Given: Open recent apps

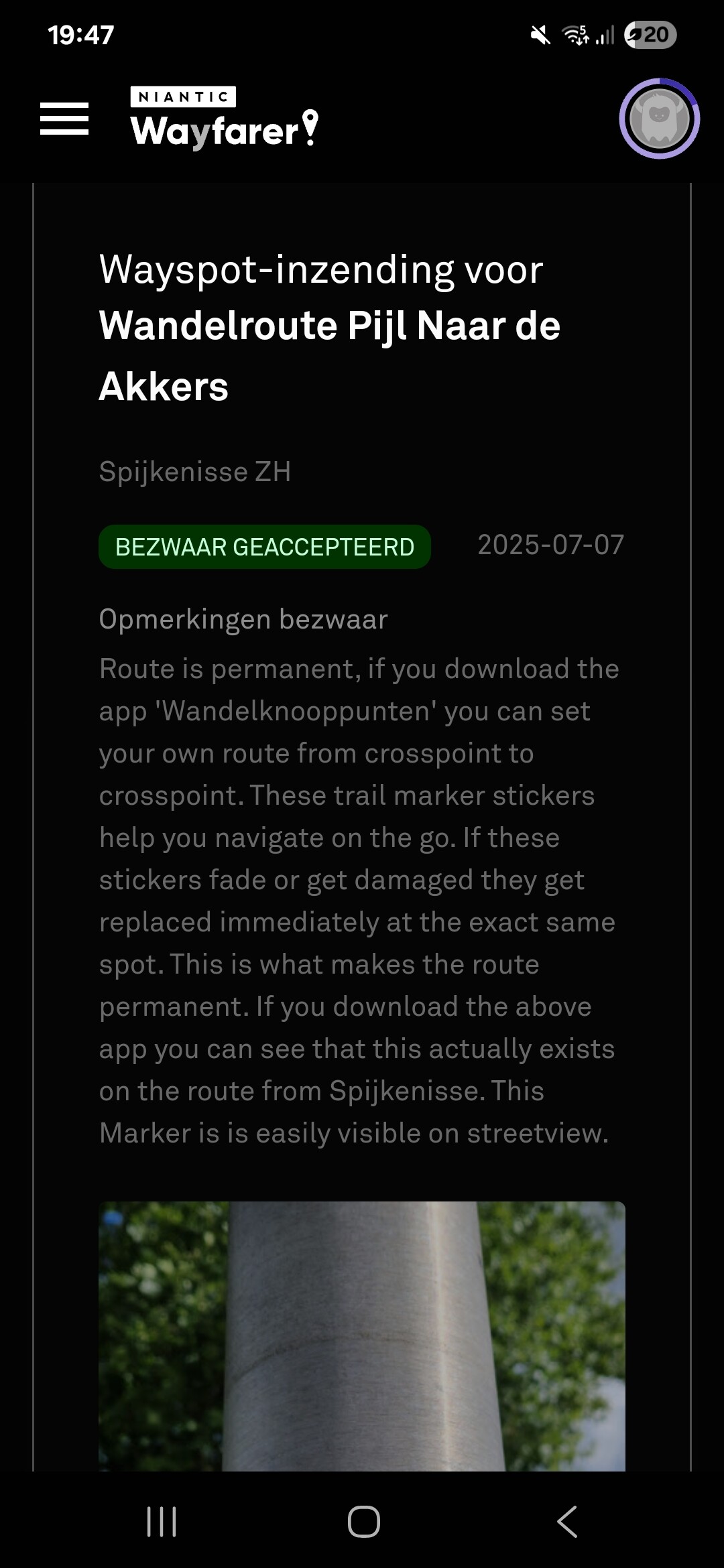Looking at the screenshot, I should click(161, 1521).
